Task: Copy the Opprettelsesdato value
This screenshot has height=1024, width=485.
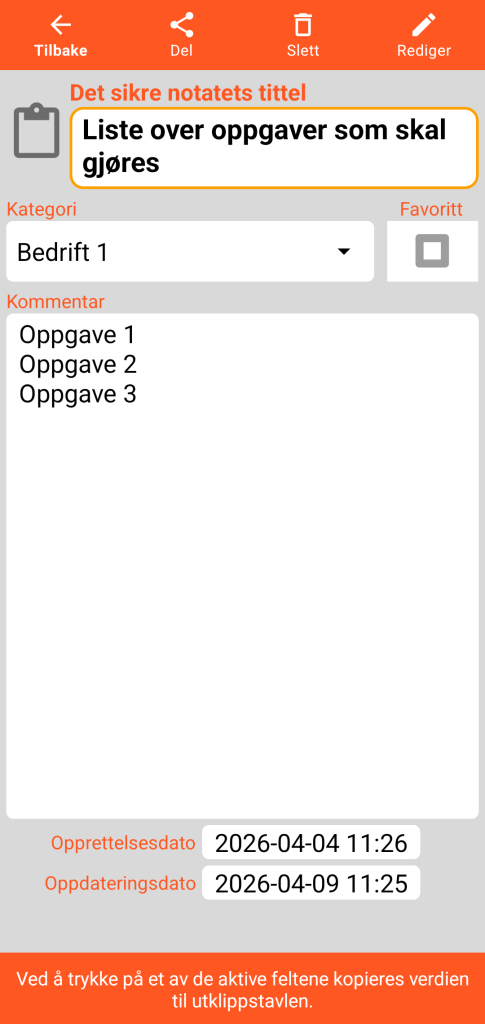Action: click(311, 842)
